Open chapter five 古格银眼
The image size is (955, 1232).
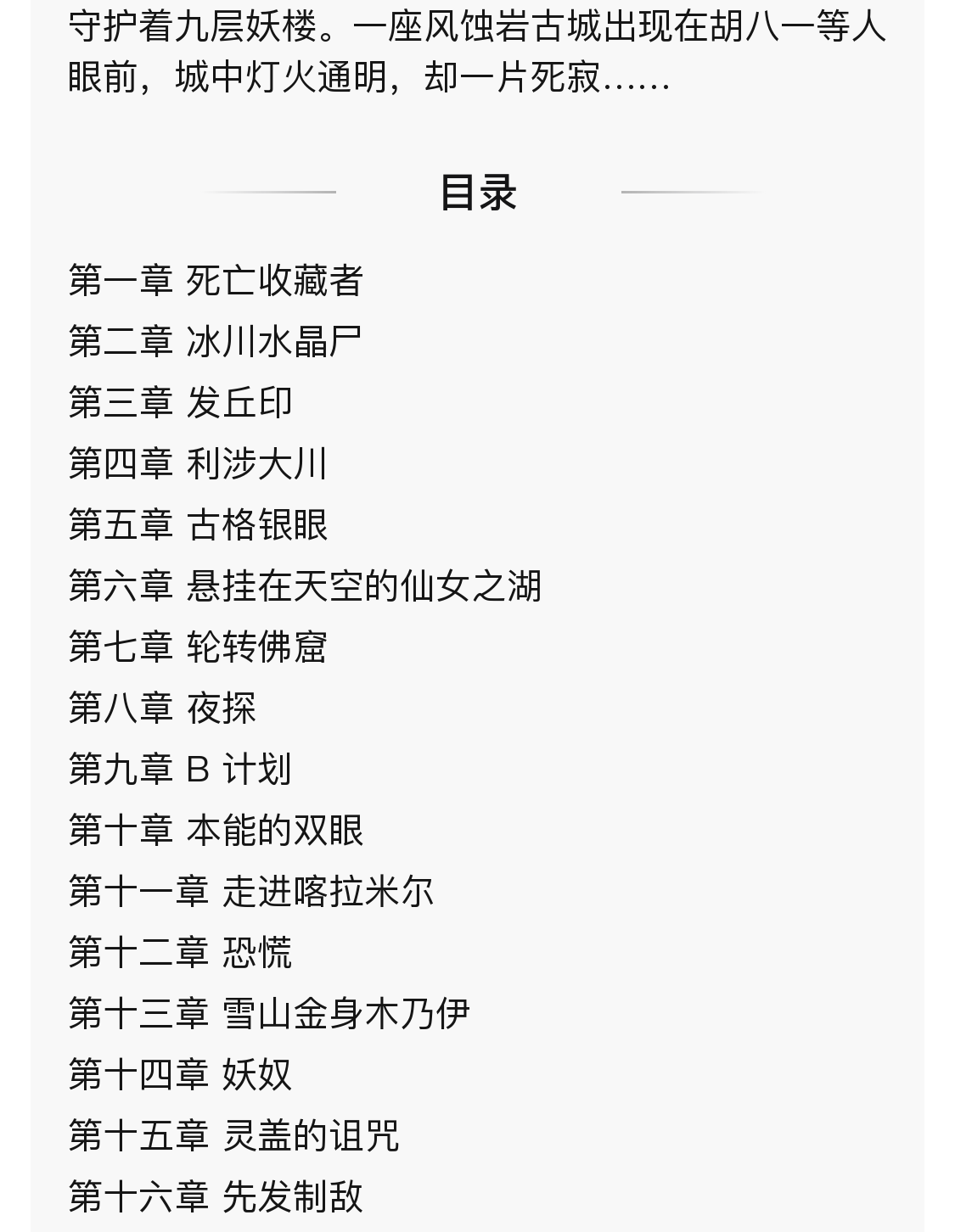pyautogui.click(x=199, y=525)
